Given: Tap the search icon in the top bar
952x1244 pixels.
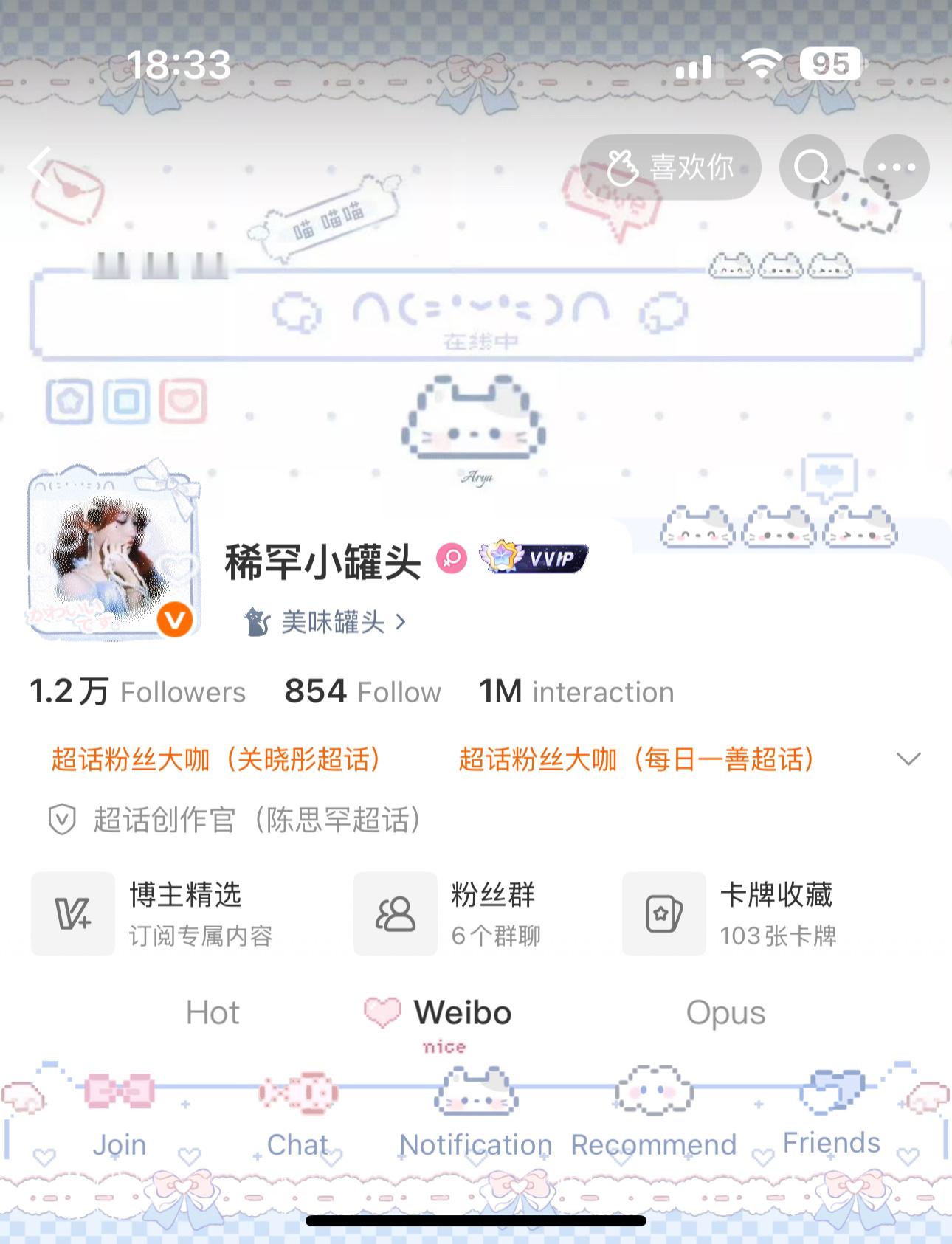Looking at the screenshot, I should 813,167.
